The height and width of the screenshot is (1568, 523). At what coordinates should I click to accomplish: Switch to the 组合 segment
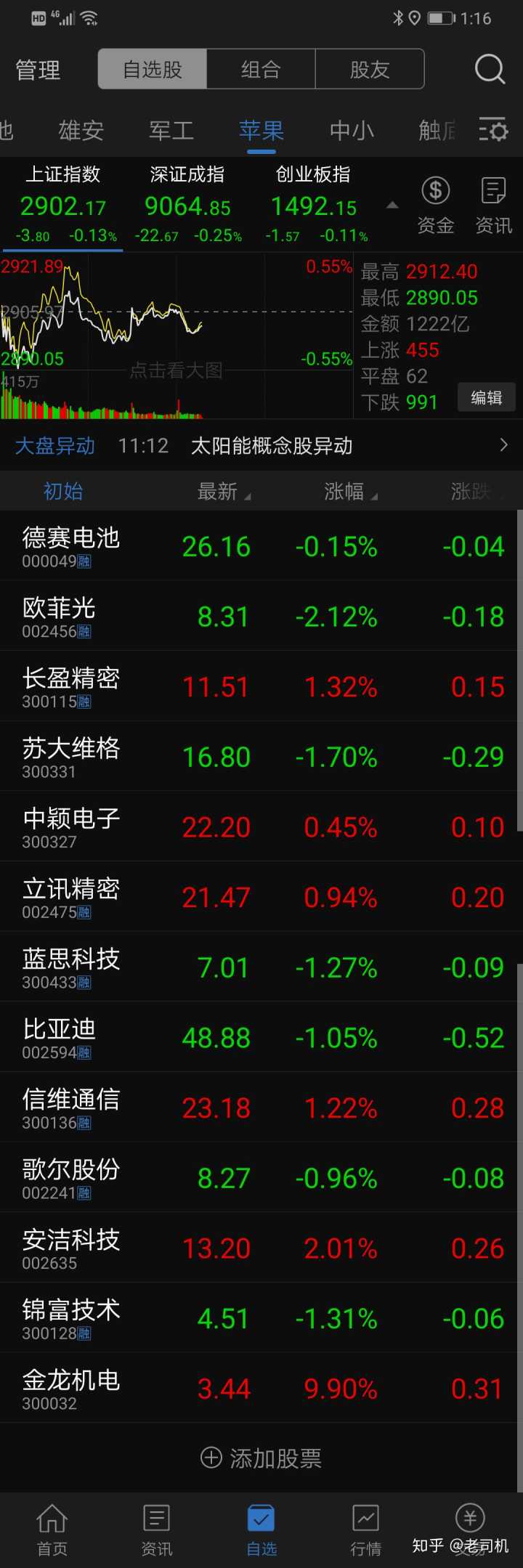(x=261, y=70)
